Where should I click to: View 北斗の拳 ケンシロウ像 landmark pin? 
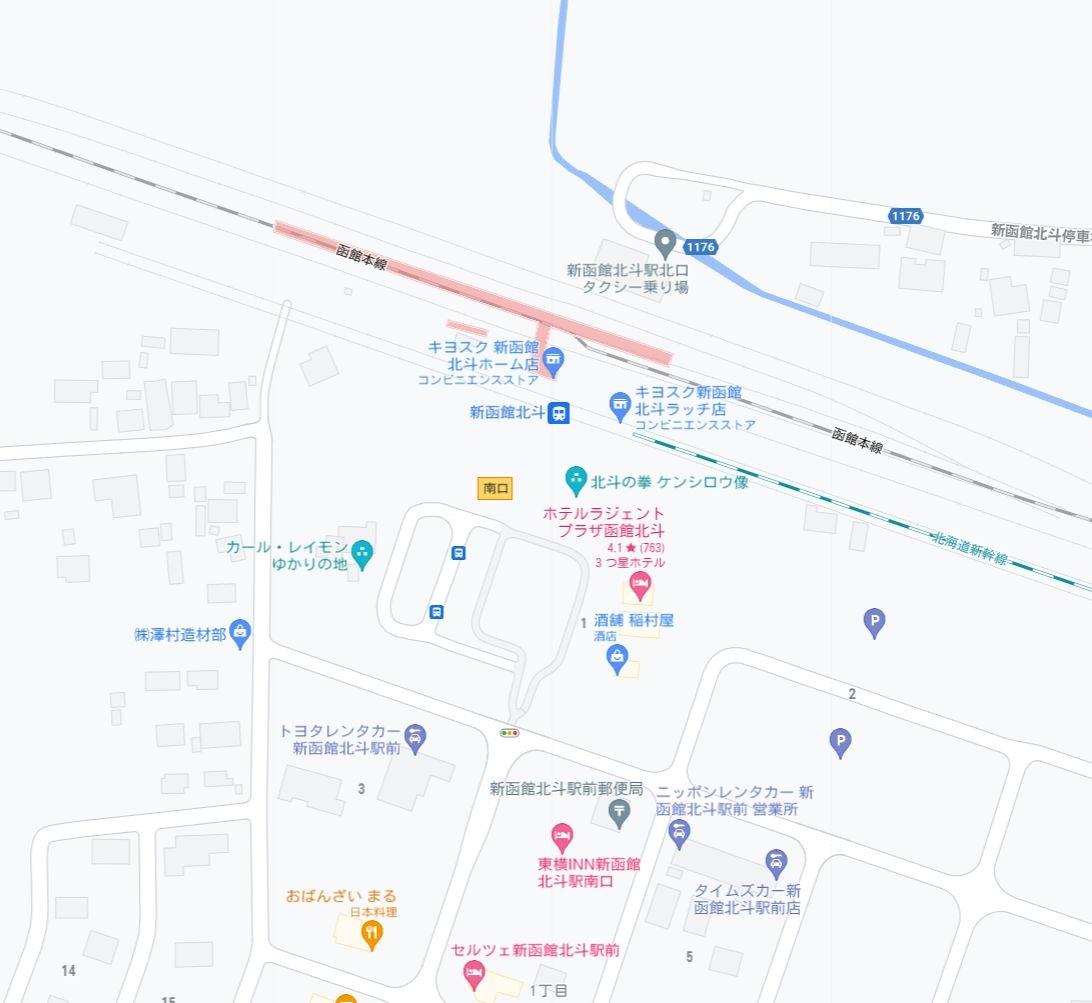[x=576, y=481]
